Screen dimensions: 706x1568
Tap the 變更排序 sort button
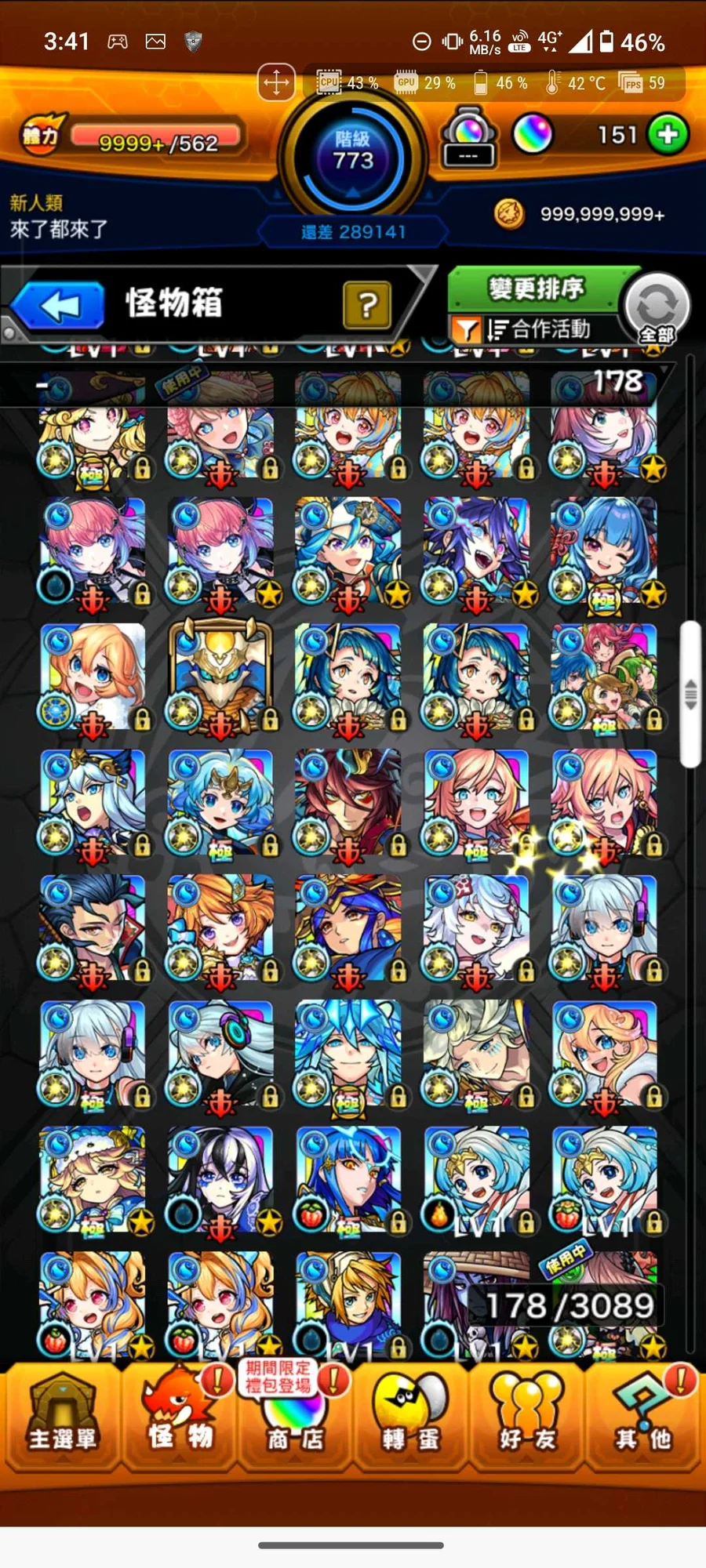(x=537, y=289)
